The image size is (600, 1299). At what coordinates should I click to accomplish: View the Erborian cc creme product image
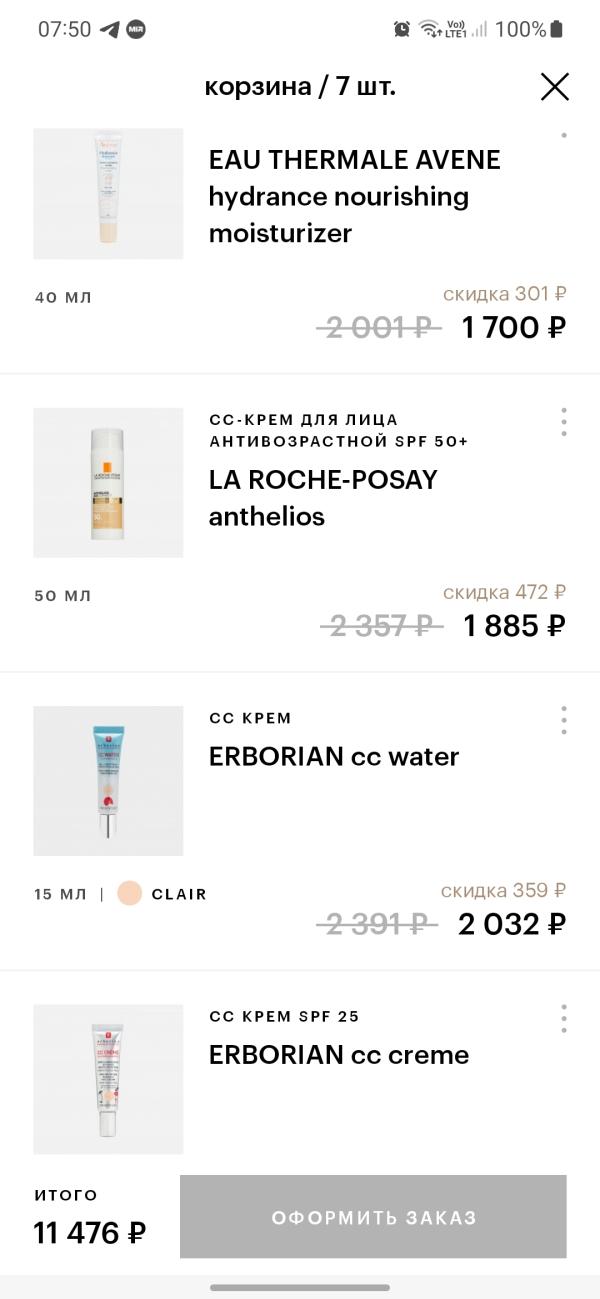[x=108, y=1079]
